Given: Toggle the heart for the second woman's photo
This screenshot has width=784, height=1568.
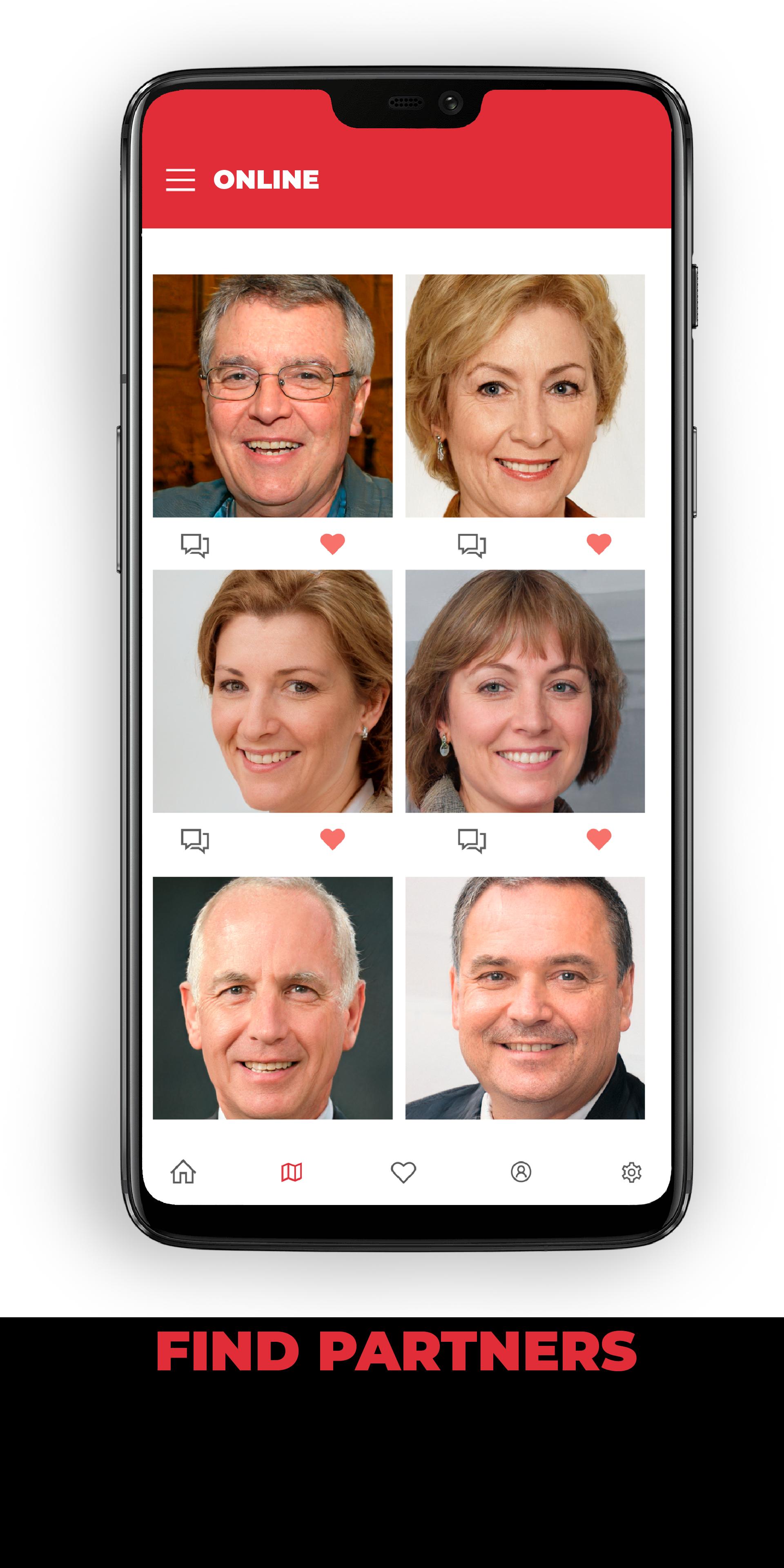Looking at the screenshot, I should (x=333, y=840).
